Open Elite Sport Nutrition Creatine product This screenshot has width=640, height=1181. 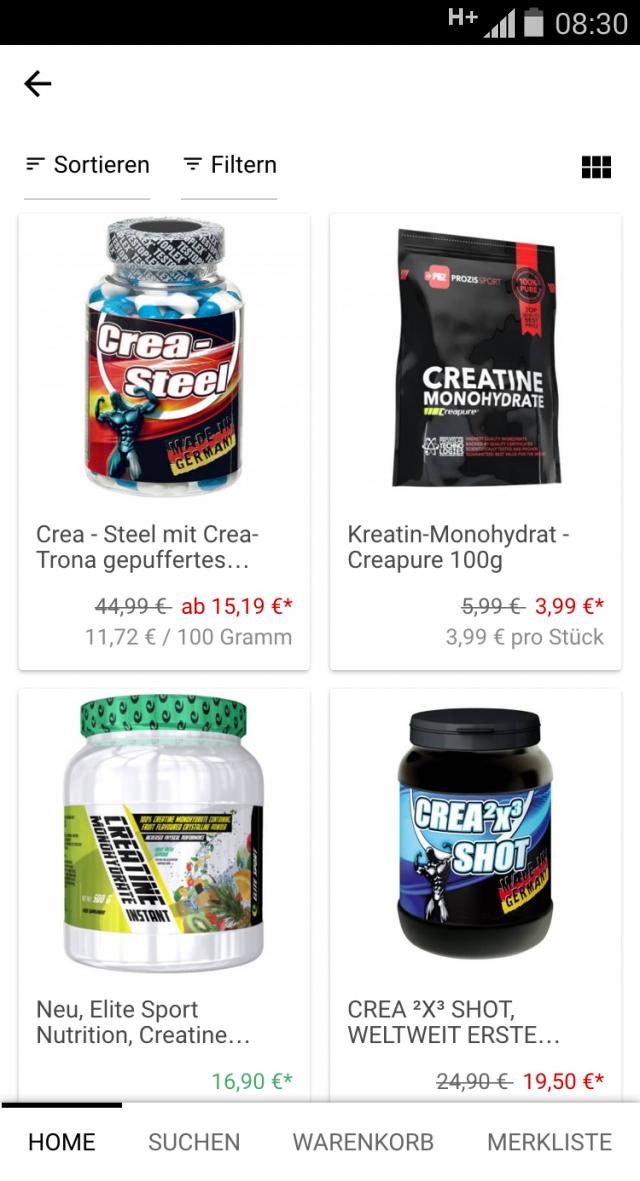click(164, 890)
